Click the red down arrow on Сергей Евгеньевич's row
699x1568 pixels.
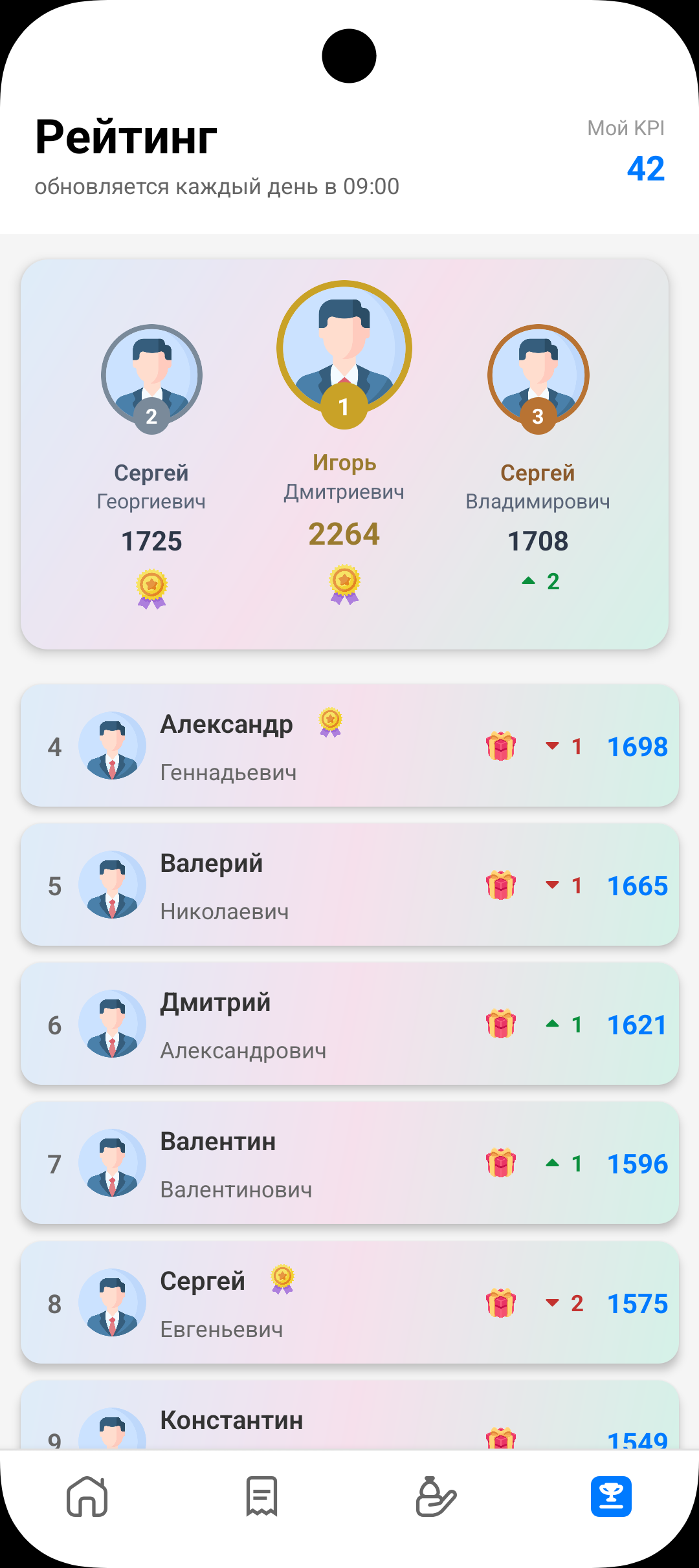click(552, 1302)
